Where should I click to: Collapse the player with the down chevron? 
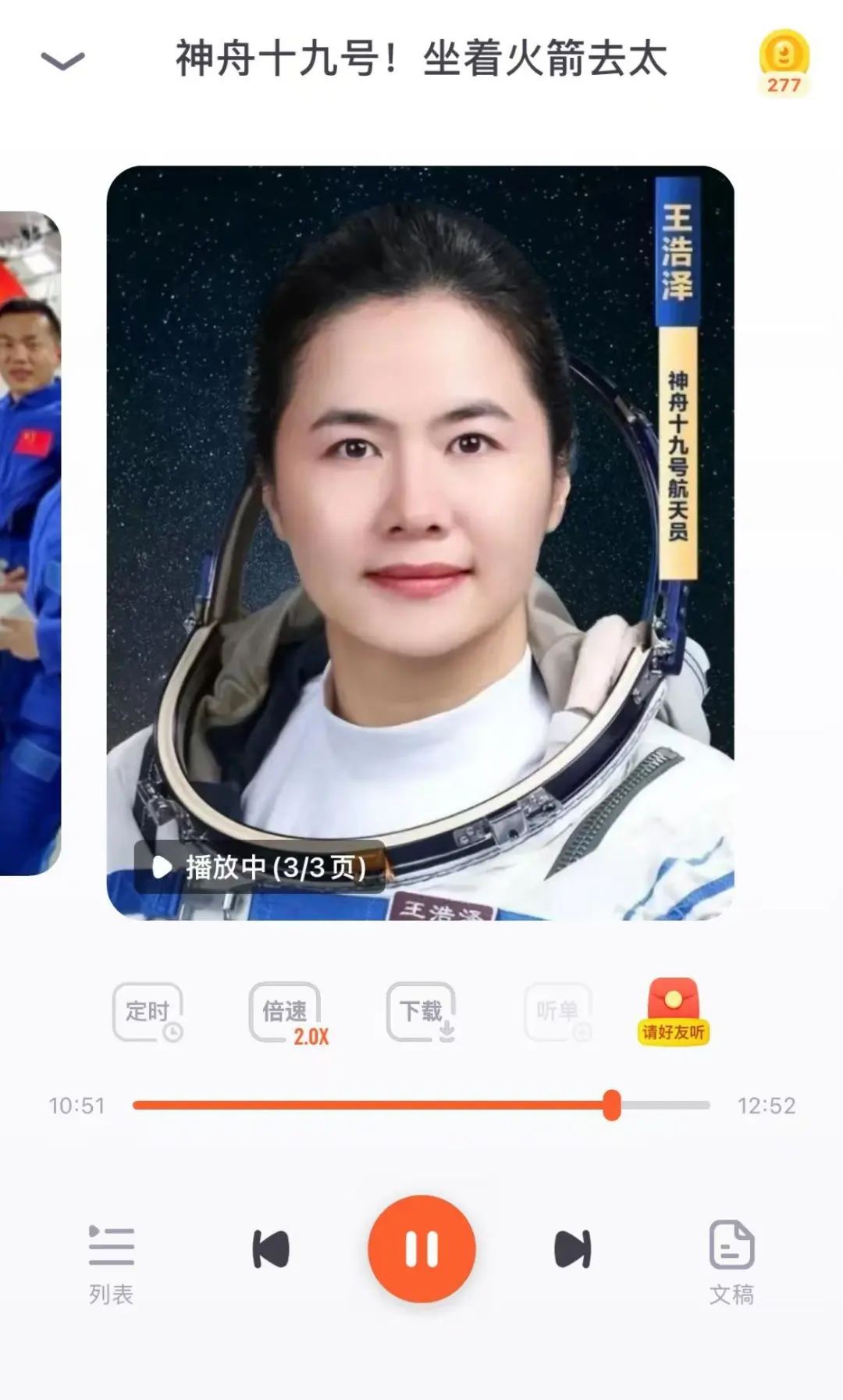62,60
